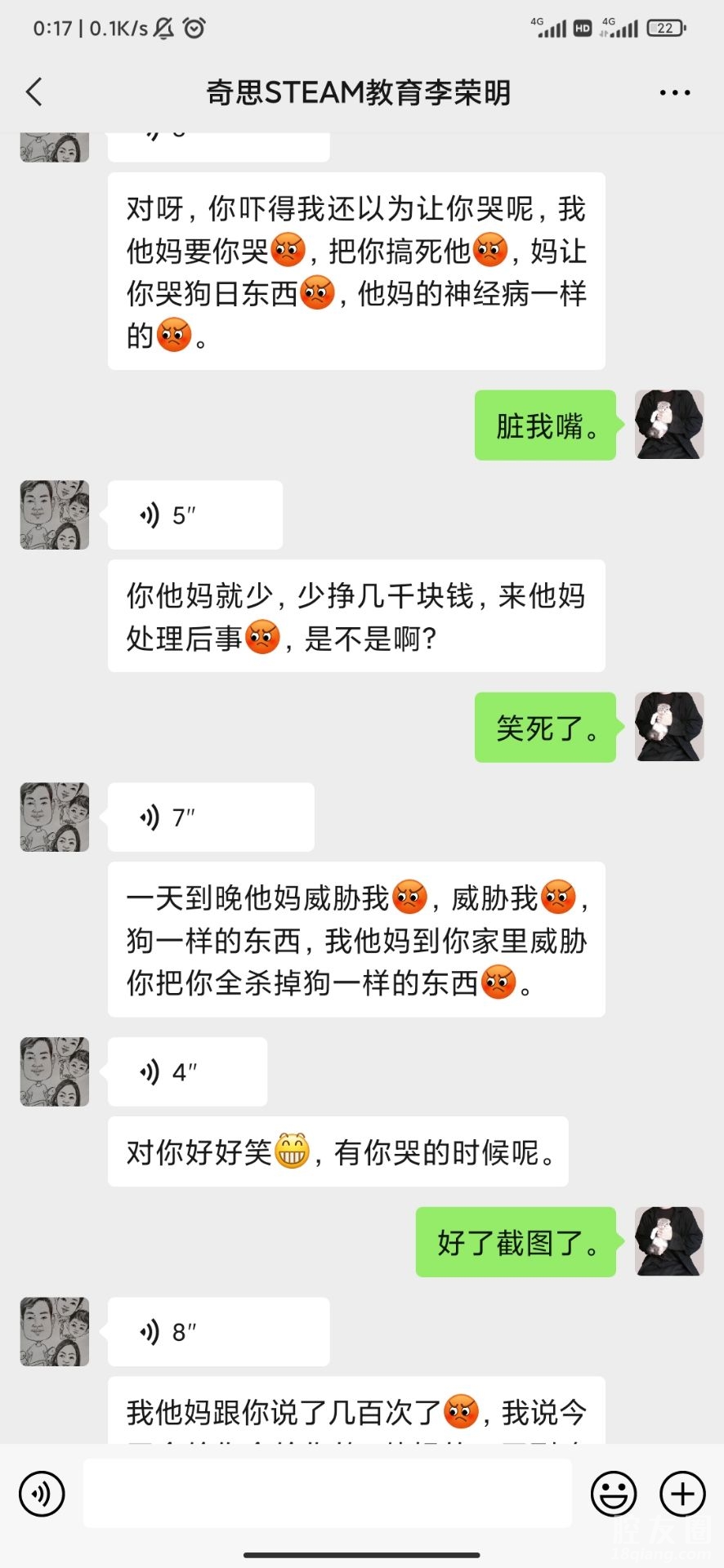
Task: Open the chat overflow menu
Action: (674, 93)
